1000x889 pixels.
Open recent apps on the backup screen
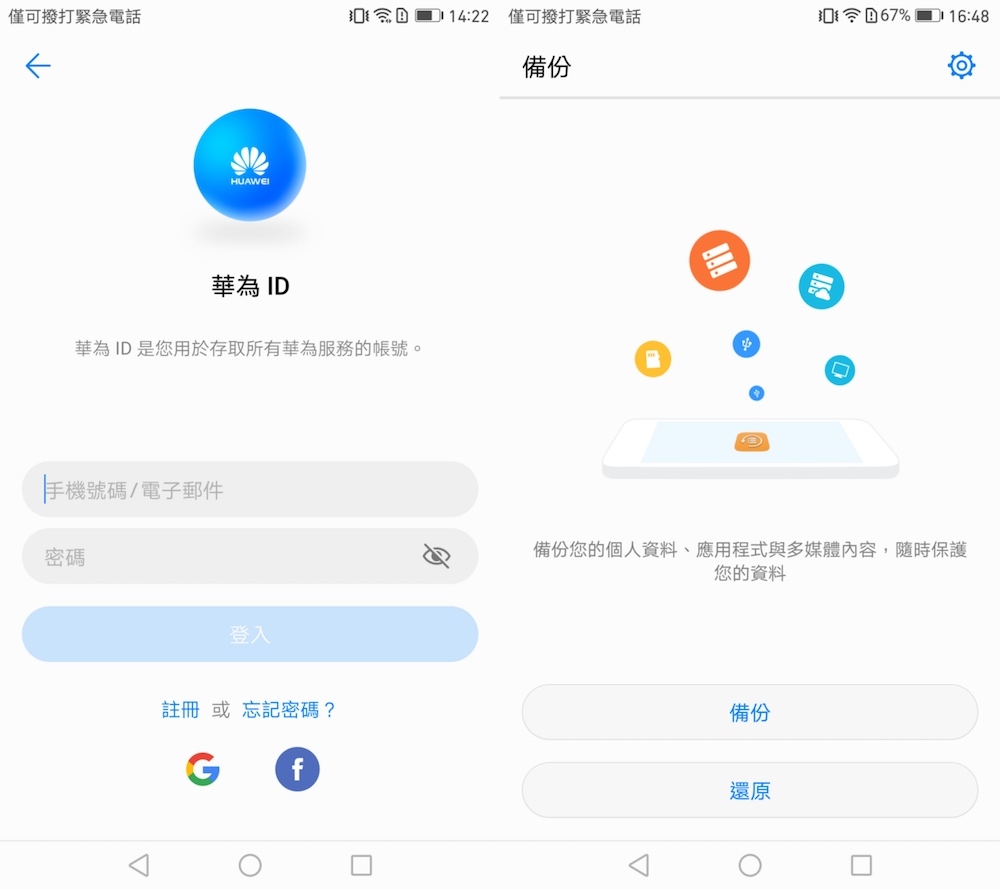click(861, 865)
